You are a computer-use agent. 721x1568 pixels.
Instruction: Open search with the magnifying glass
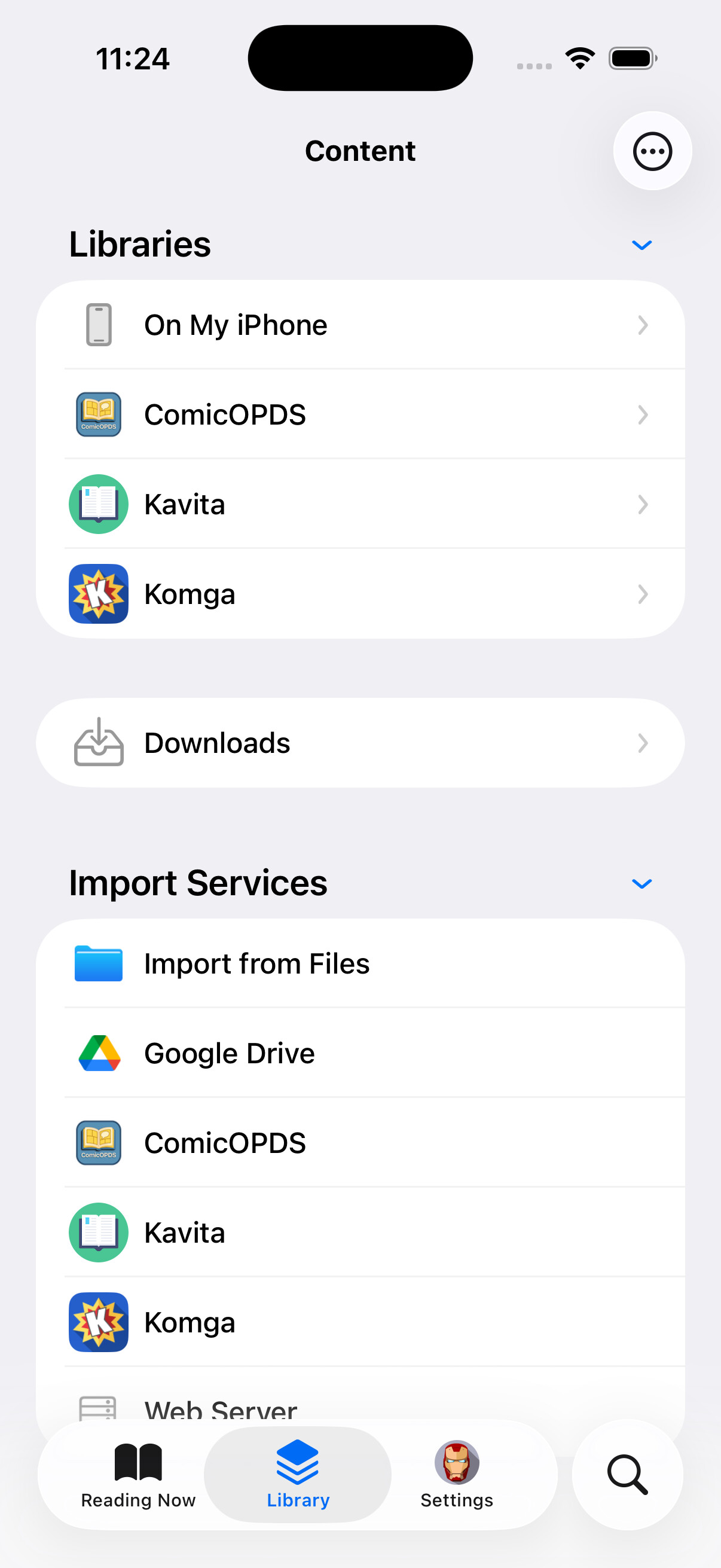pos(627,1474)
